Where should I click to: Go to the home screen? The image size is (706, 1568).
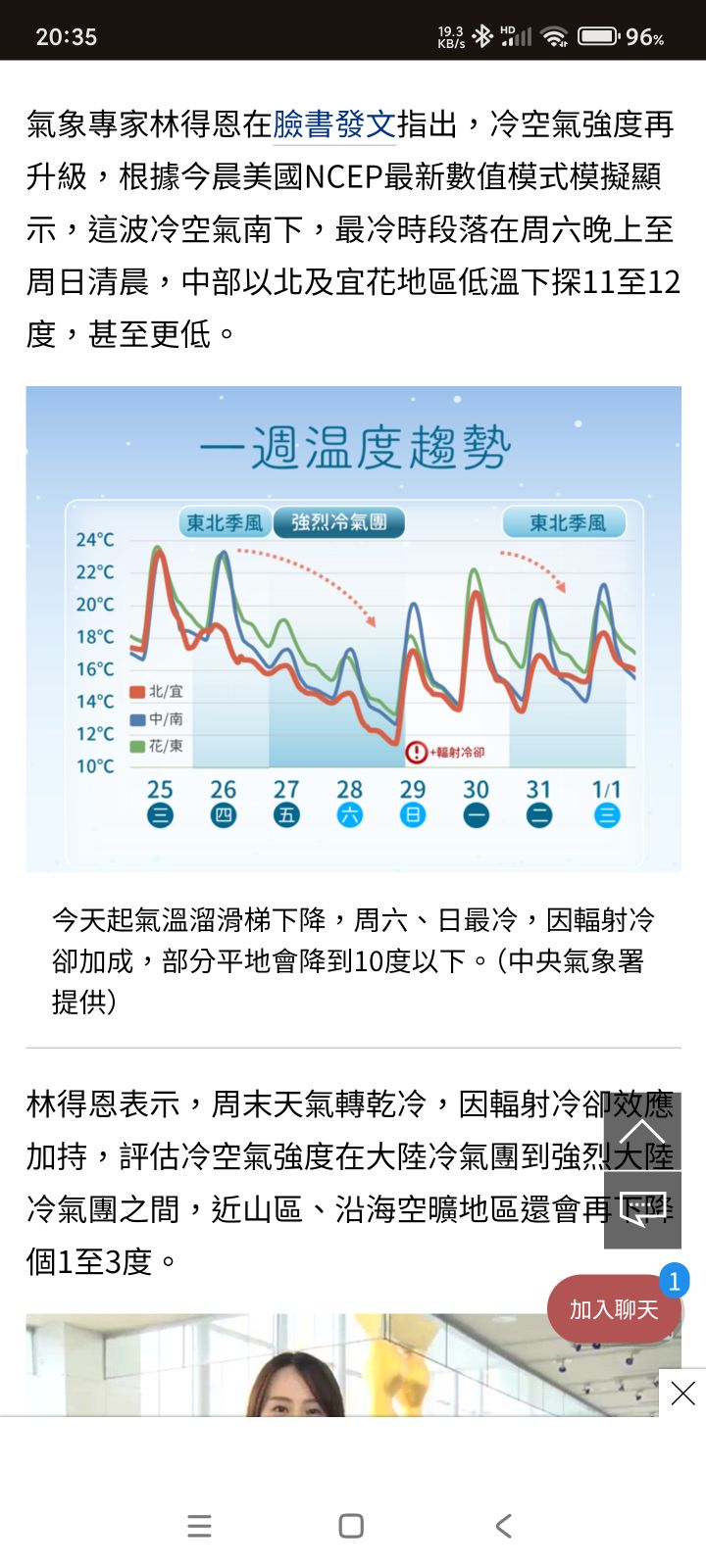point(351,1526)
